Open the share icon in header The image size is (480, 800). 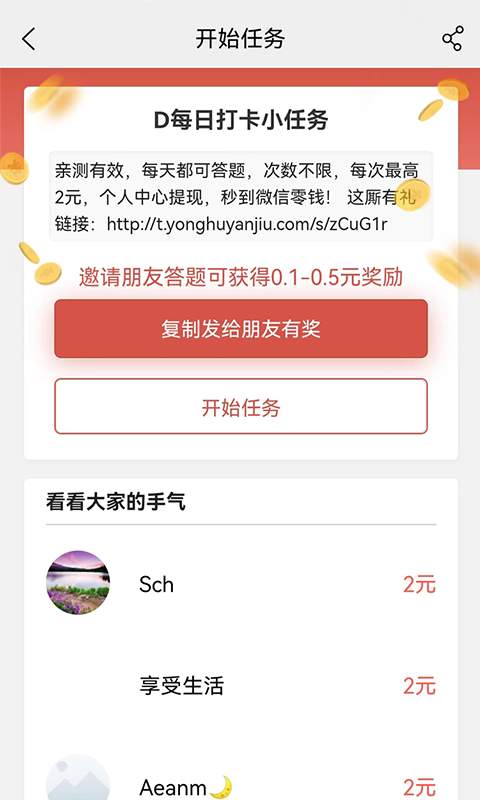(452, 39)
